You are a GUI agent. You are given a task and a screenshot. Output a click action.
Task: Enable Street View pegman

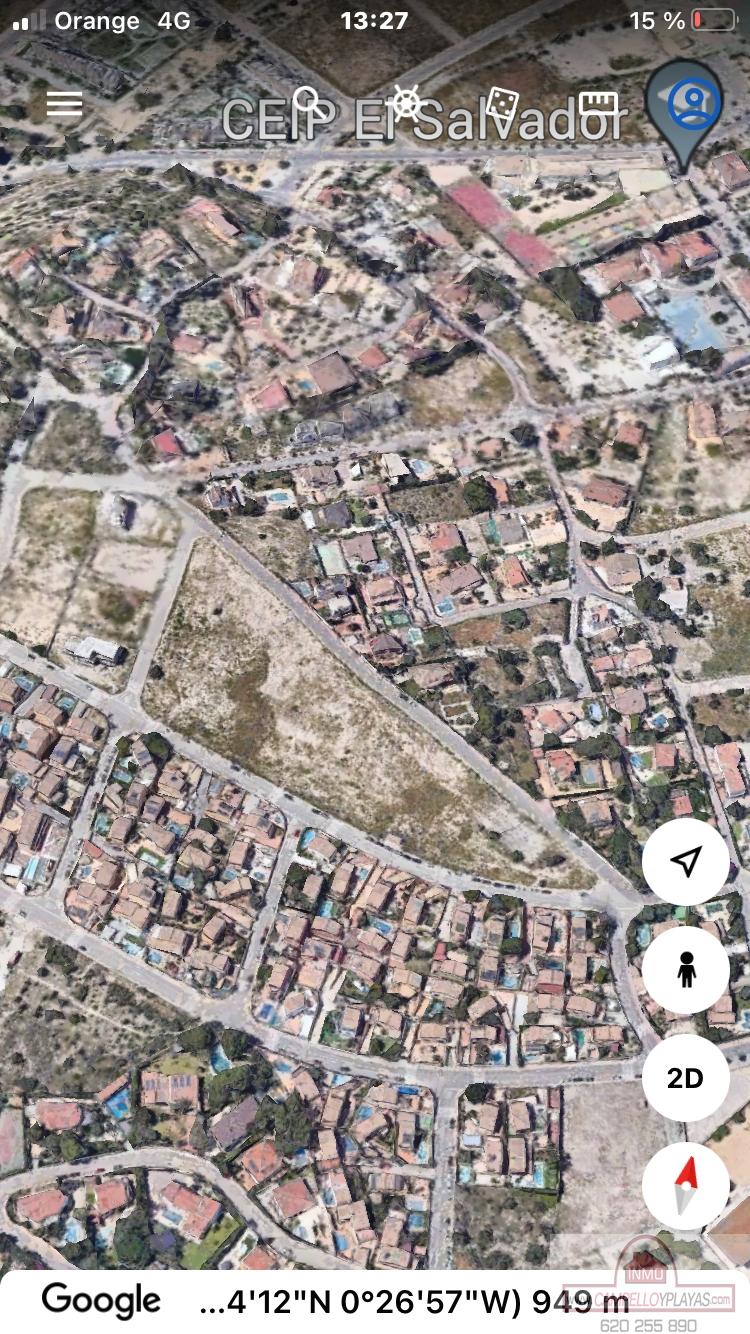tap(686, 970)
